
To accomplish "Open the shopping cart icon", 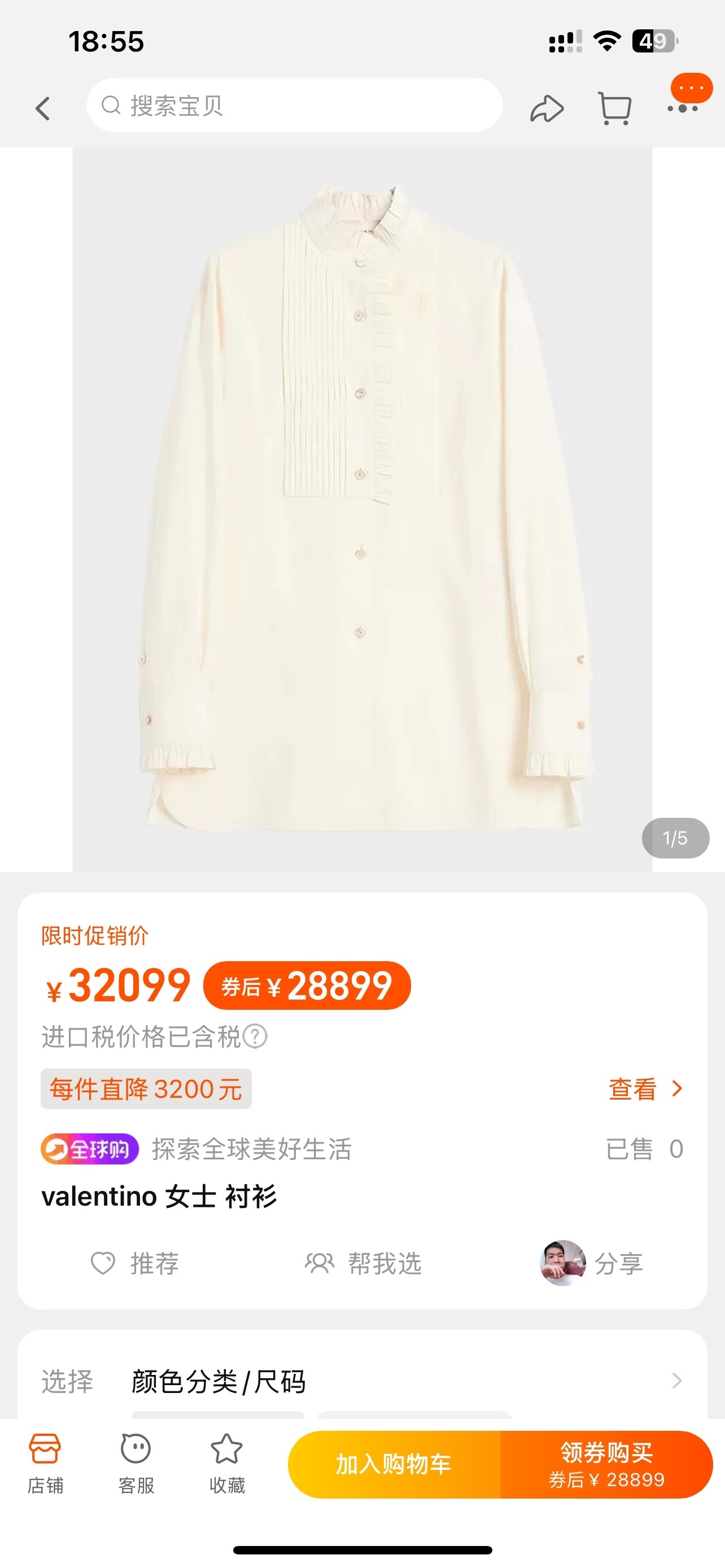I will [615, 109].
